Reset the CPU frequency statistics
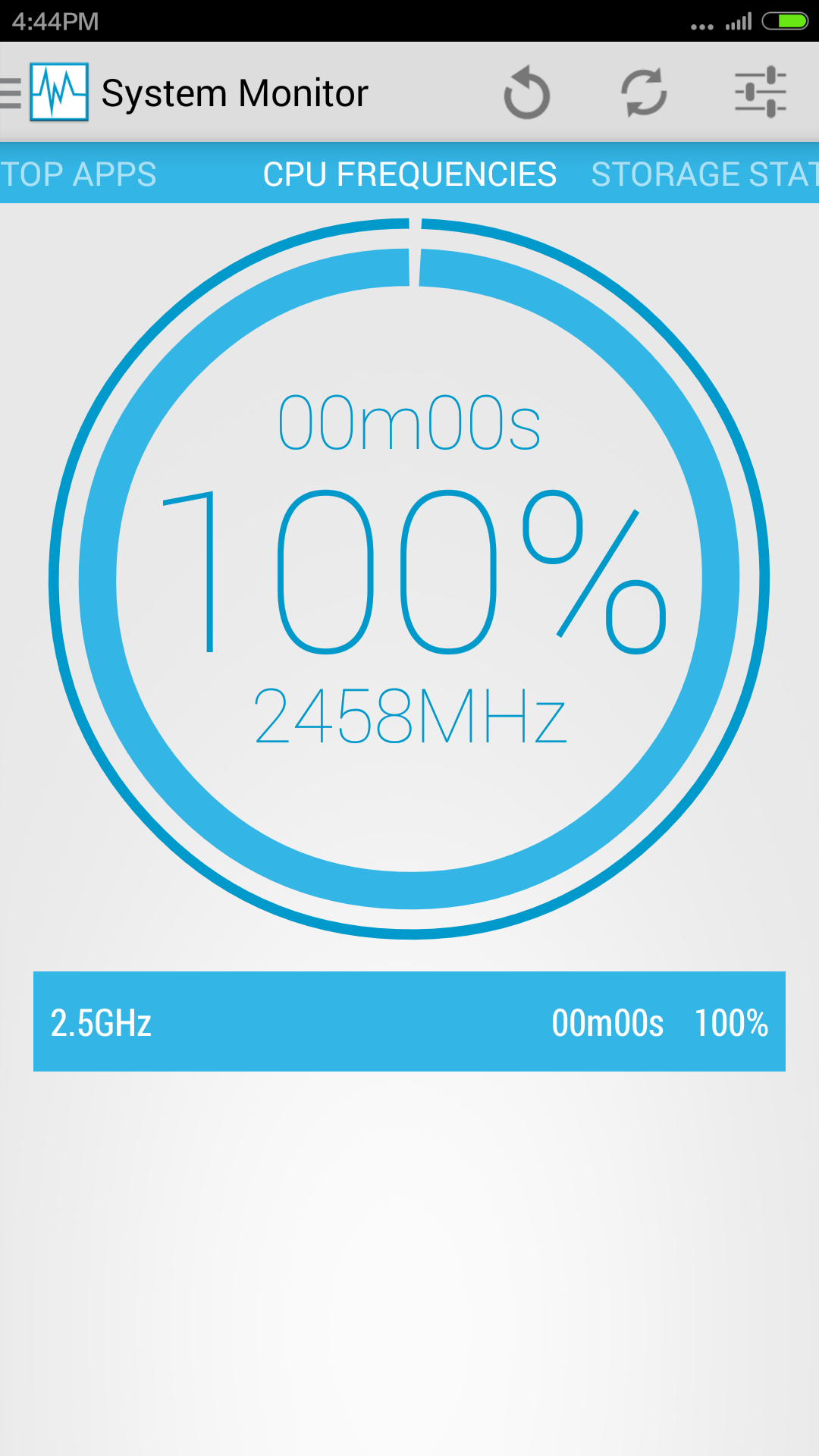819x1456 pixels. (x=526, y=93)
